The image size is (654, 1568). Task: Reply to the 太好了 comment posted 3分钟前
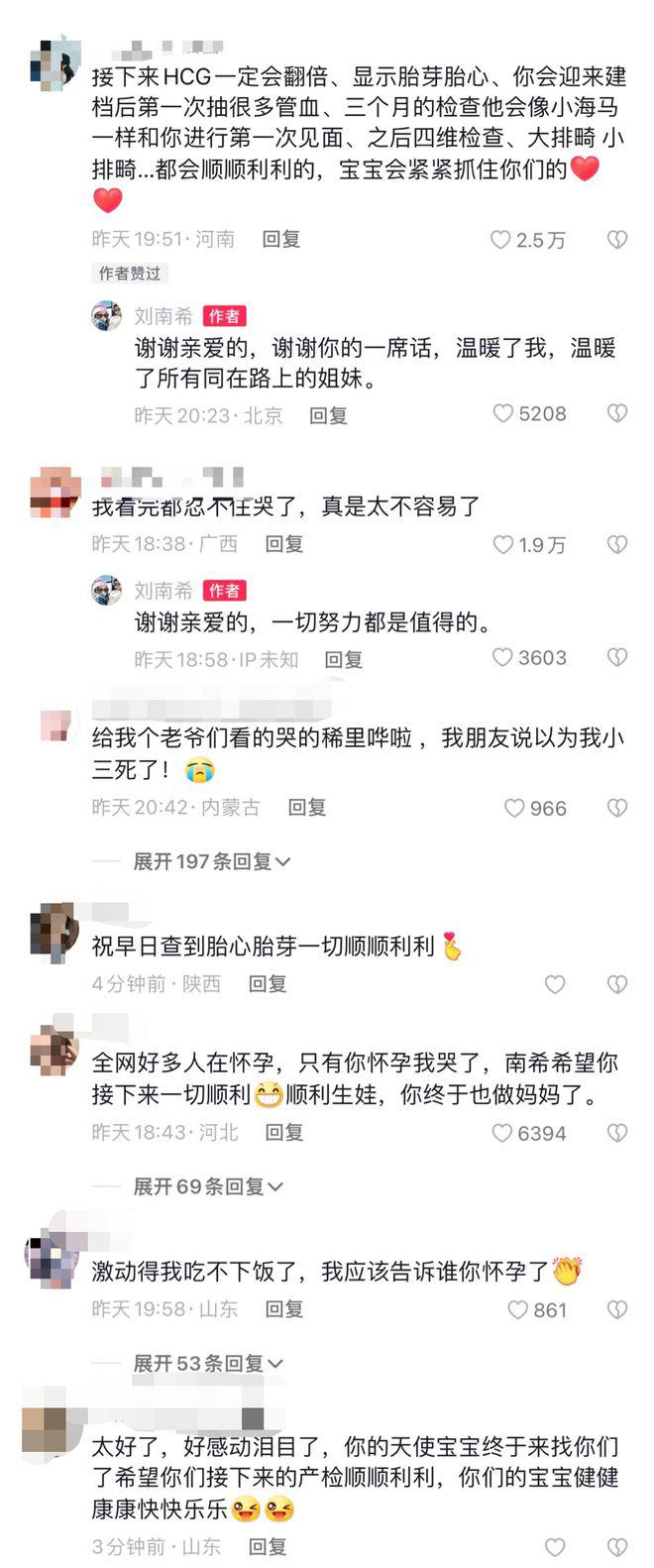click(x=267, y=1547)
